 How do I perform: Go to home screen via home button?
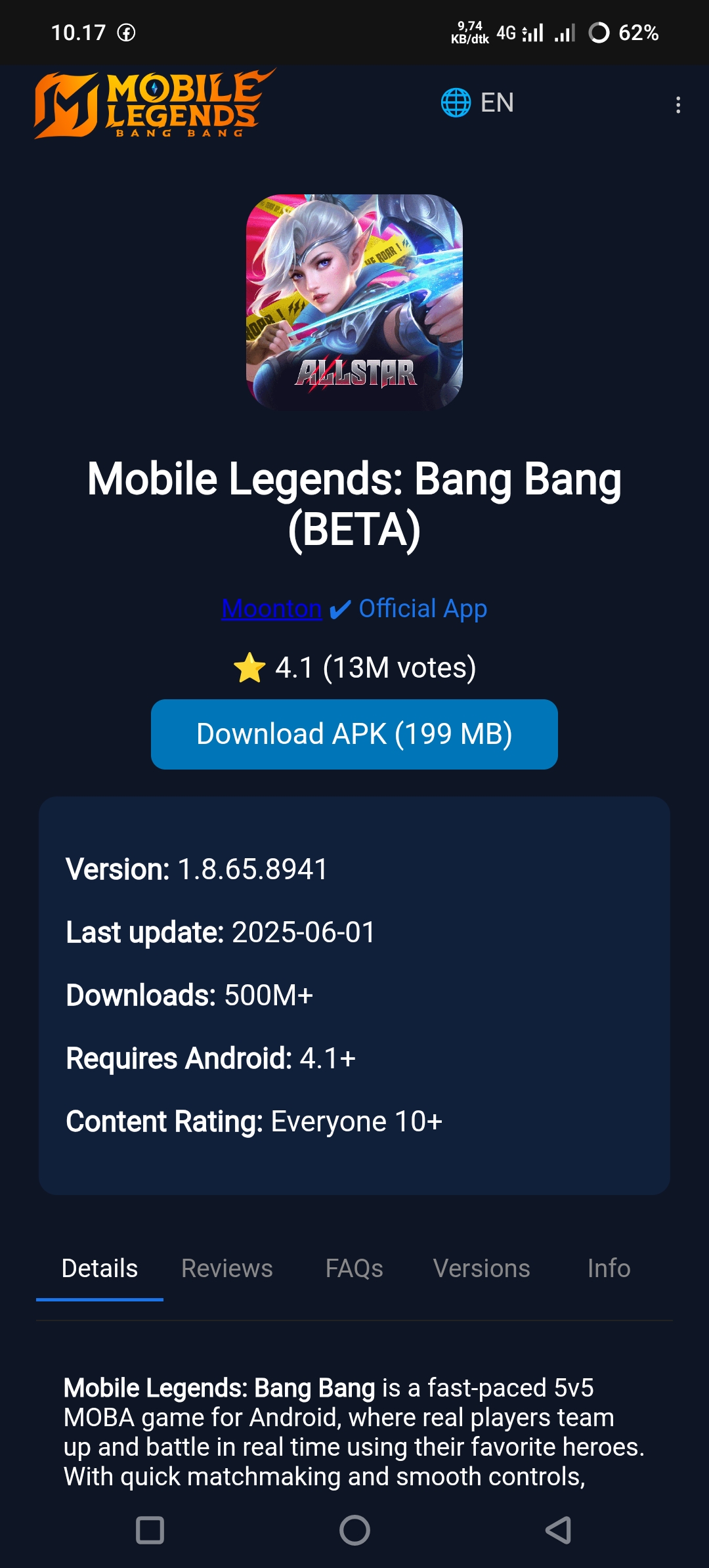coord(354,1530)
